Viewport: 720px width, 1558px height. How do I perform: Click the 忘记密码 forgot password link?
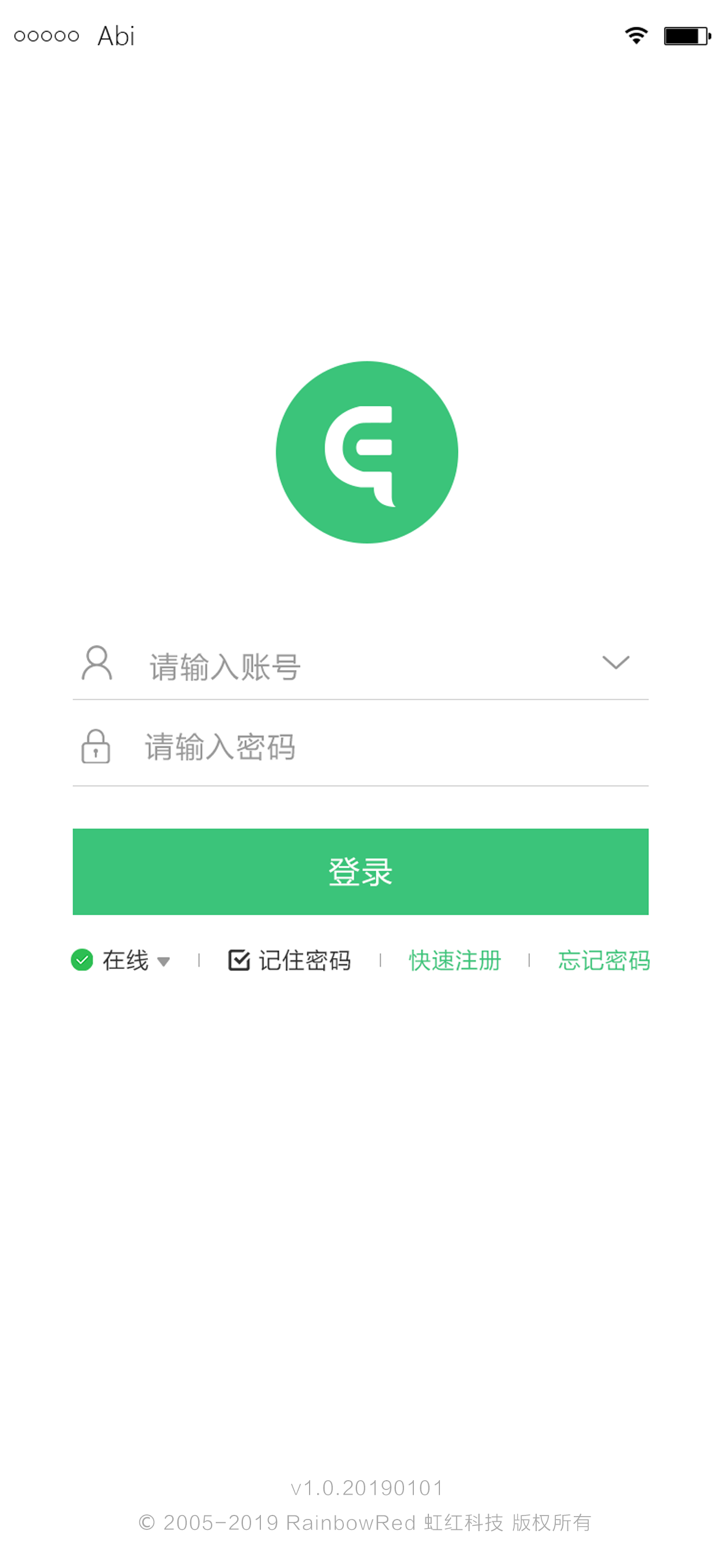[603, 960]
